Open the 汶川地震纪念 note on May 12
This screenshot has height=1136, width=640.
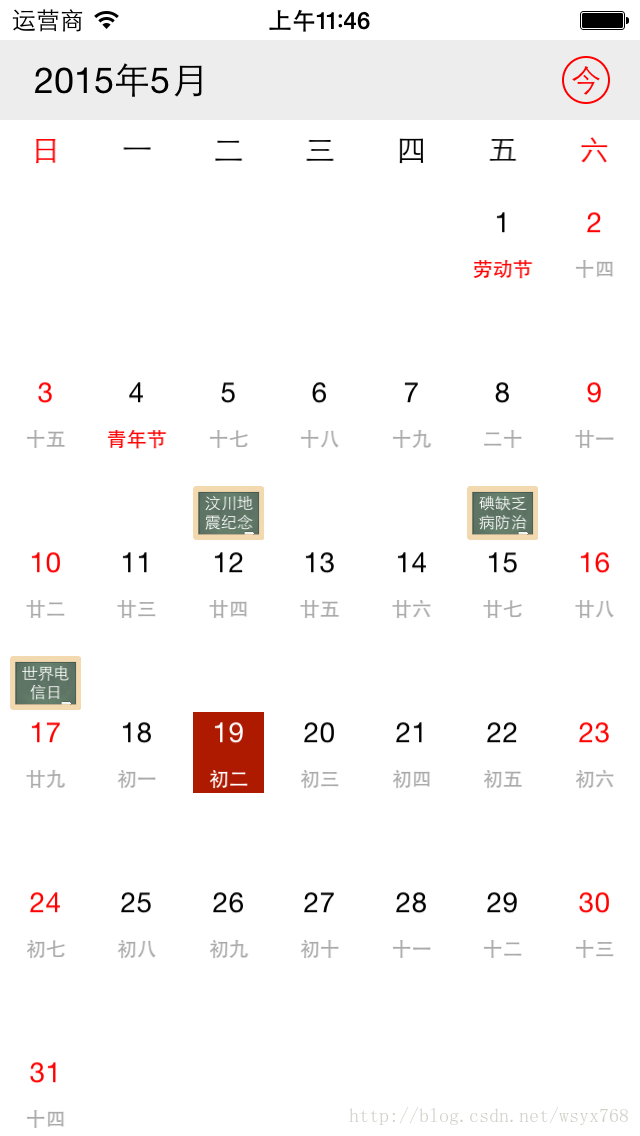[228, 513]
